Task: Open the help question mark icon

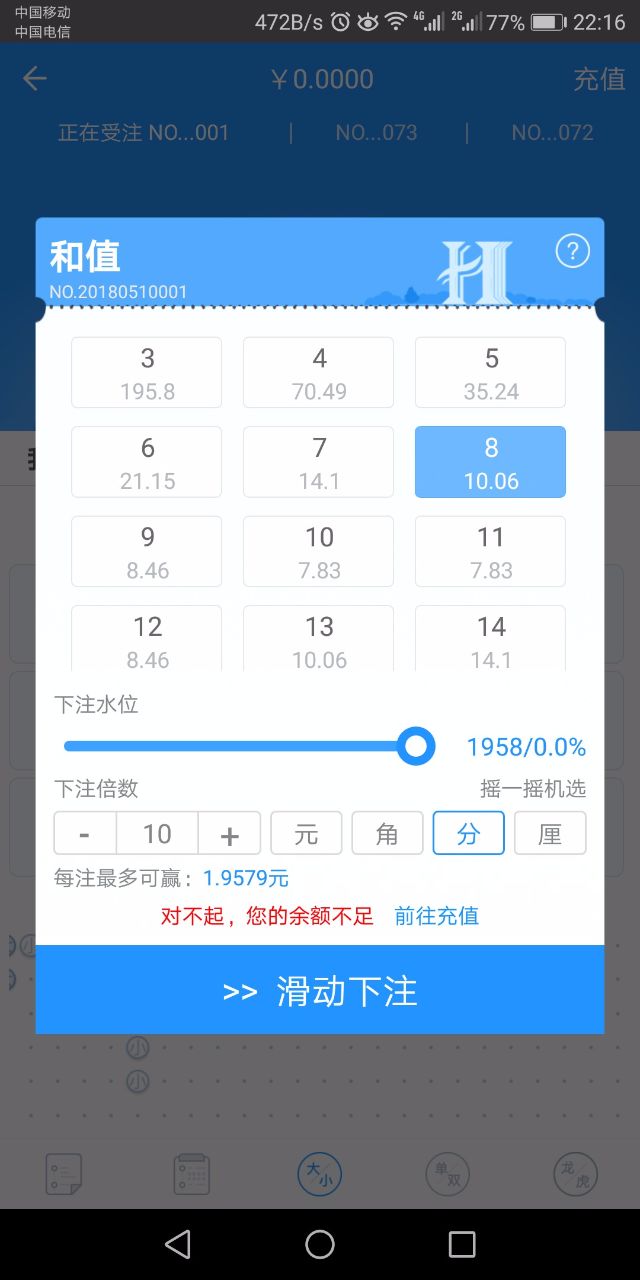Action: pyautogui.click(x=572, y=252)
